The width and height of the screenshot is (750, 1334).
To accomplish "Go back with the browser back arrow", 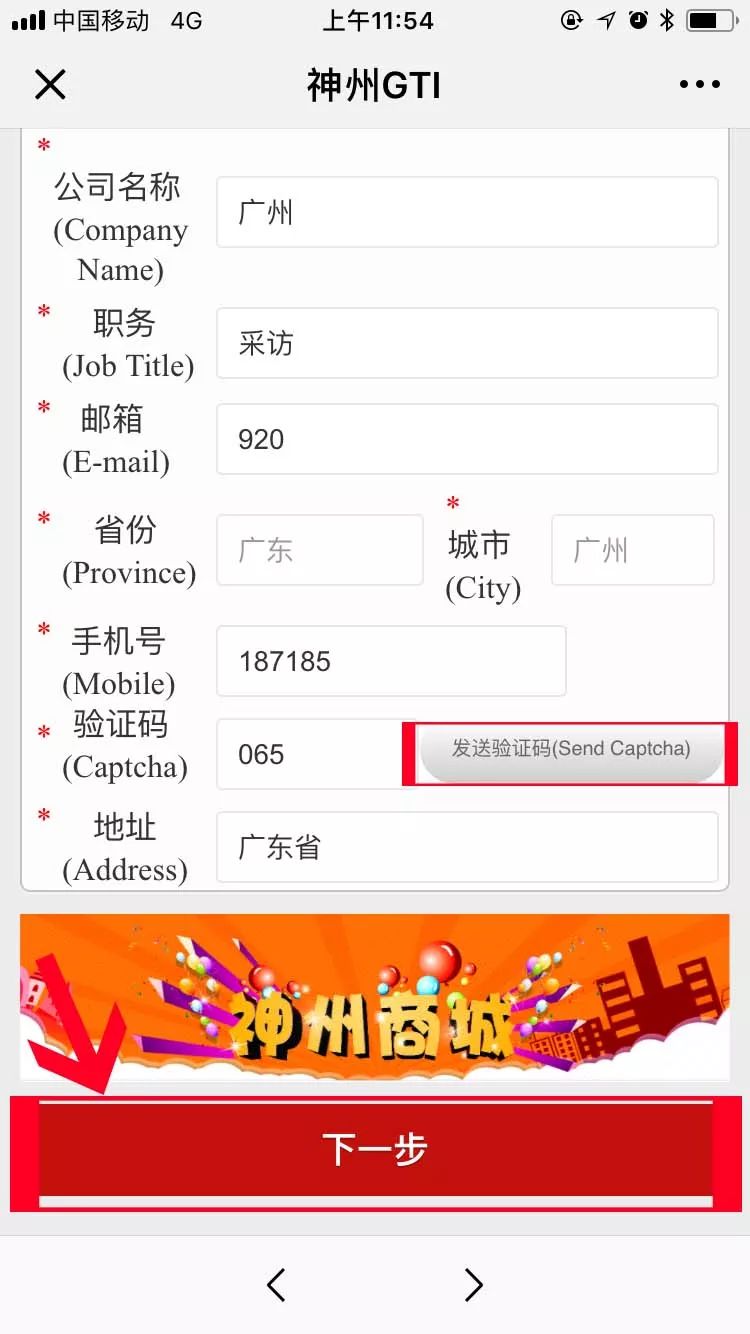I will (x=276, y=1284).
